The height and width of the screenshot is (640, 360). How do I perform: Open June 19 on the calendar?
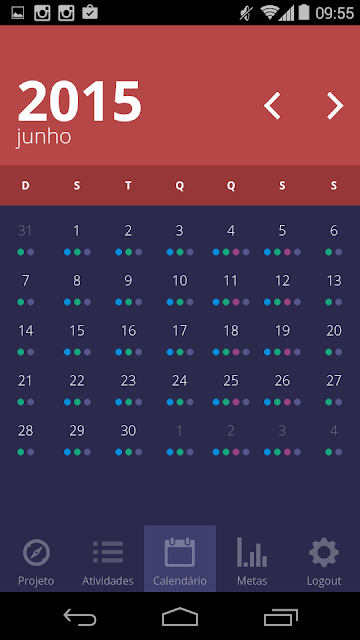[282, 339]
